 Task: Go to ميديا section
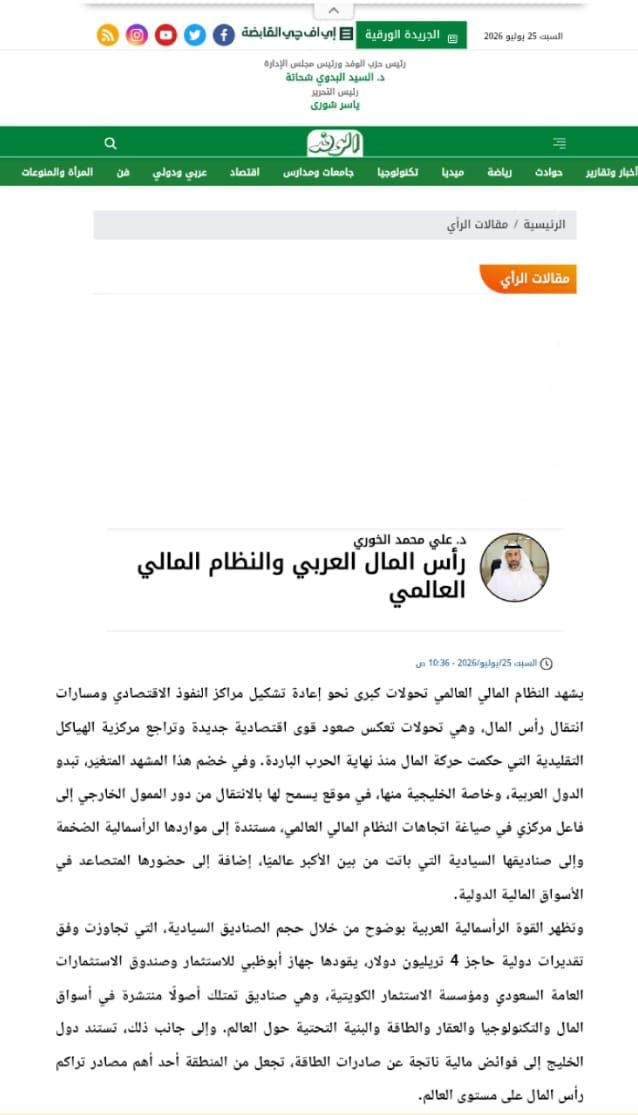452,173
